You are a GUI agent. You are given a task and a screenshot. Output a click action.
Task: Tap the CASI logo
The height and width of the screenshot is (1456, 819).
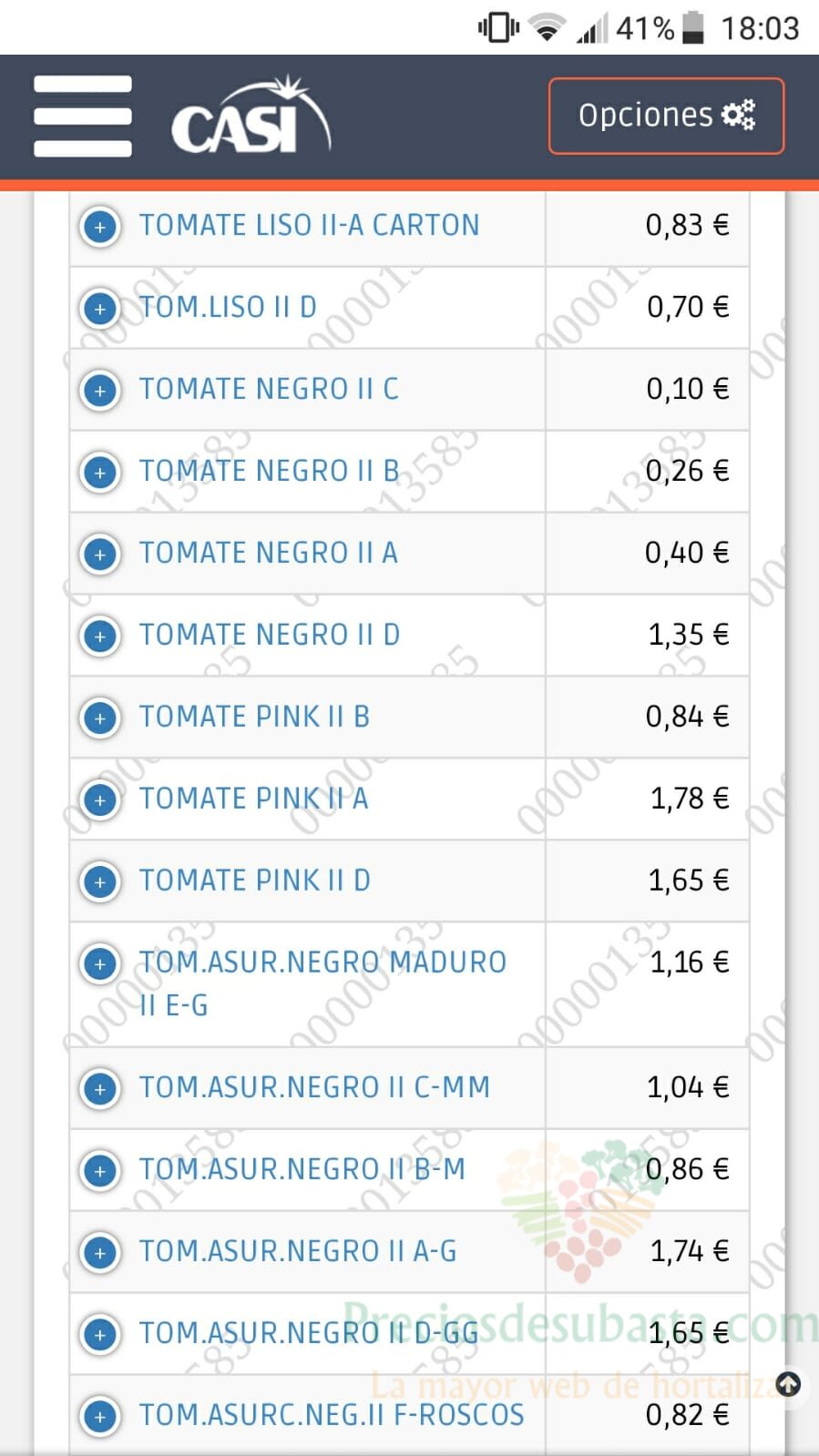point(251,117)
